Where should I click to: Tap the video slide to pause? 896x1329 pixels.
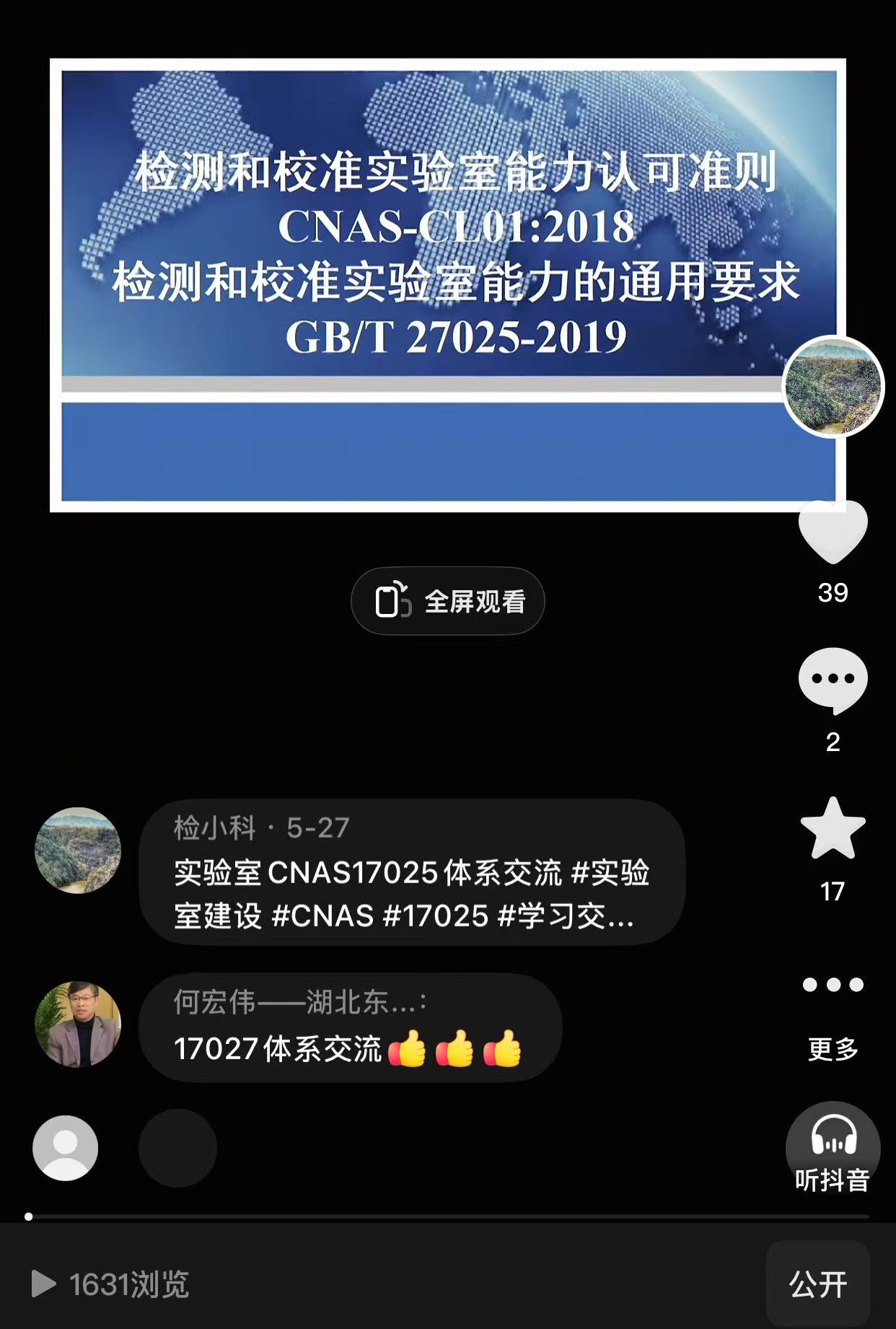click(447, 285)
